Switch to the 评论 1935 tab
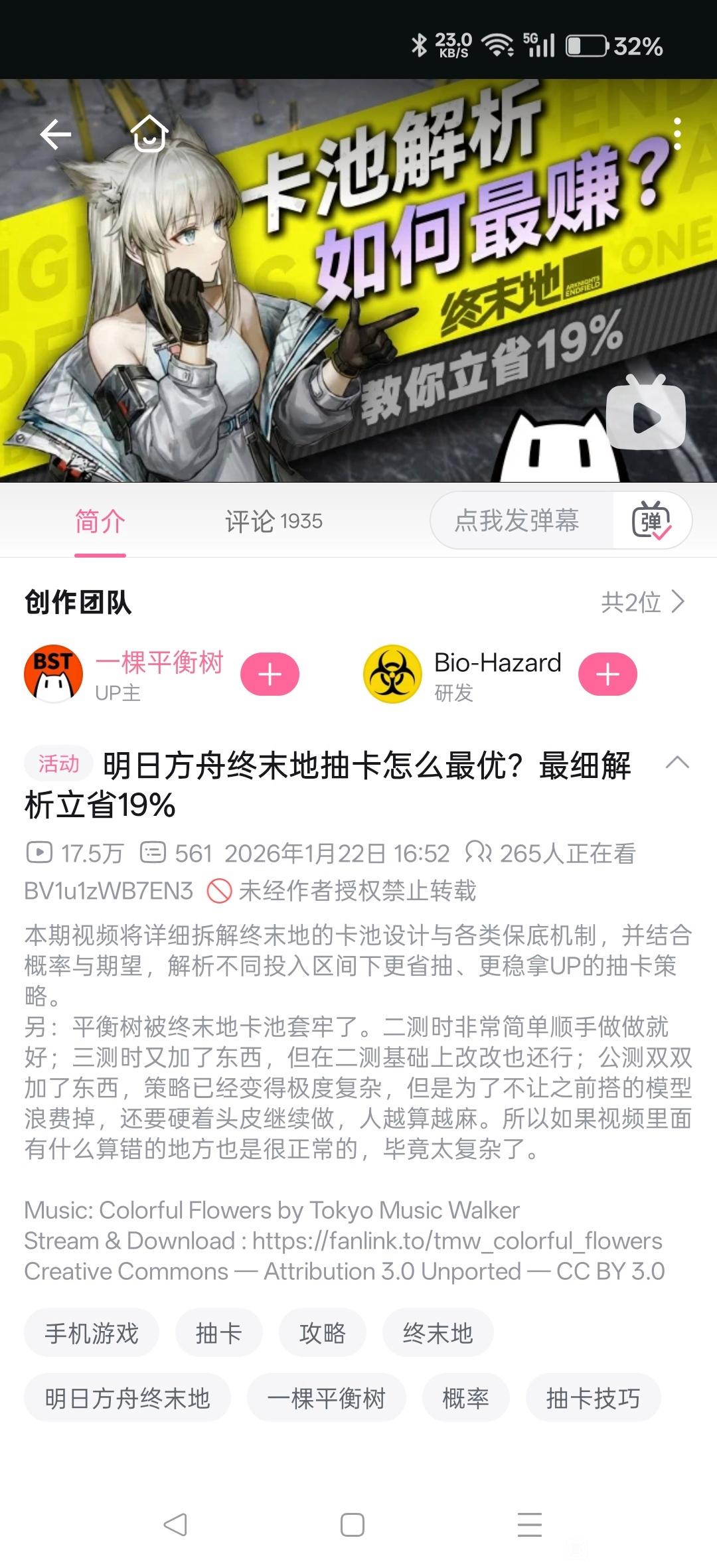 [274, 521]
